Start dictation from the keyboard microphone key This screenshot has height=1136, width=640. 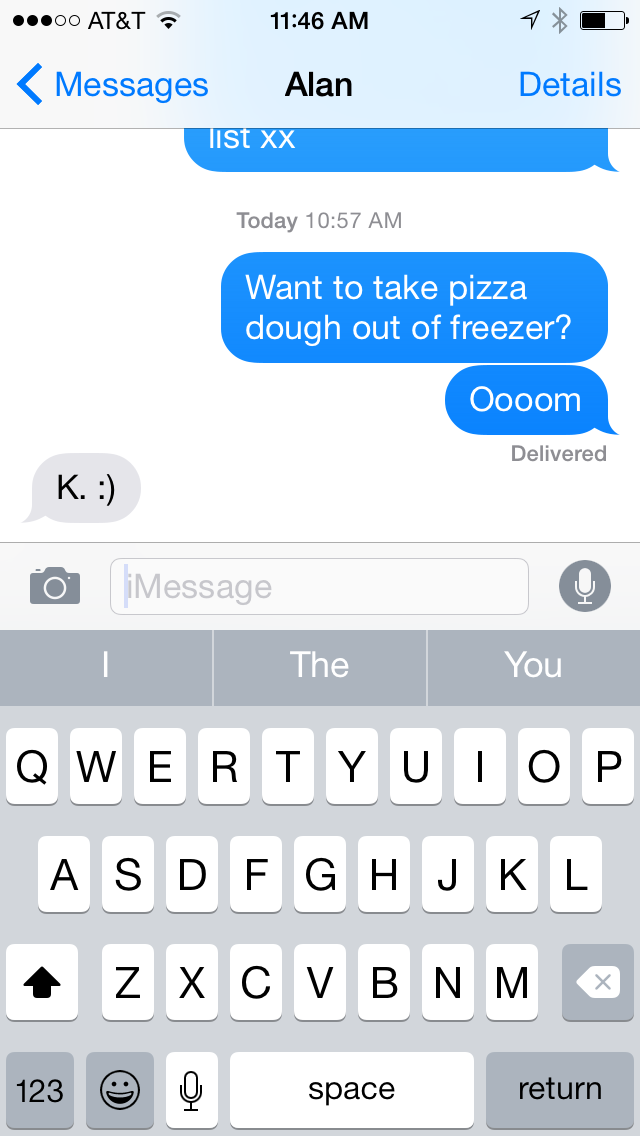[x=192, y=1089]
